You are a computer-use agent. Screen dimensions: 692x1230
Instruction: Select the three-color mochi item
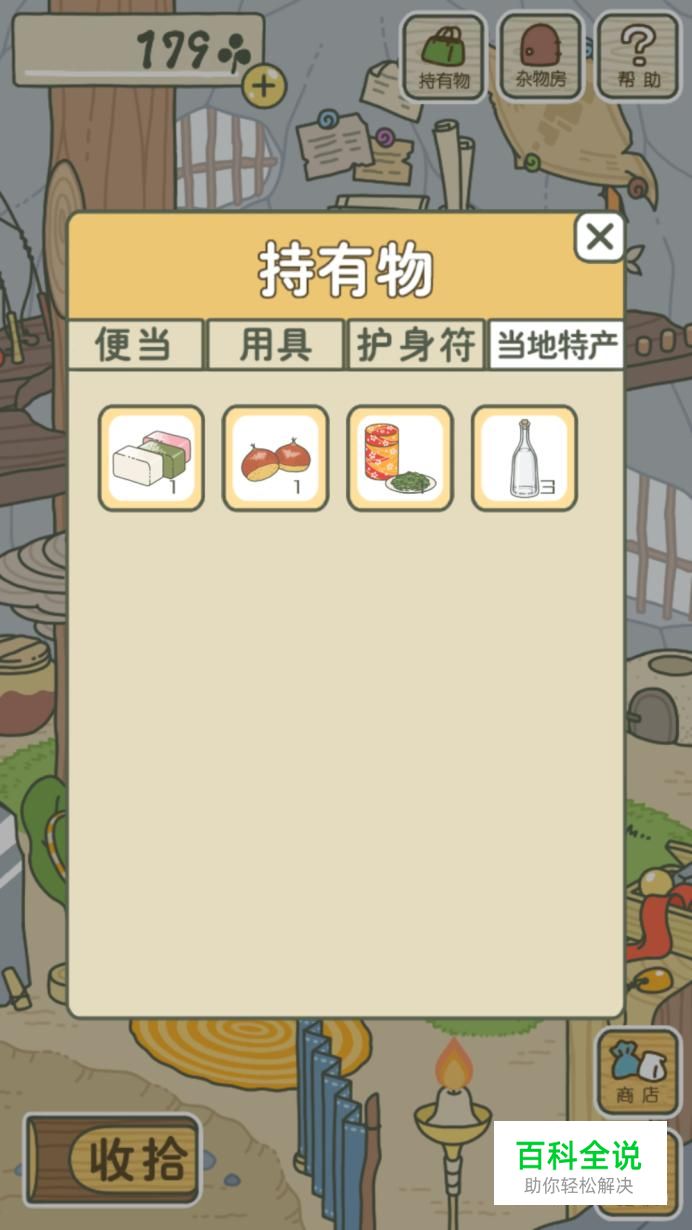pyautogui.click(x=151, y=458)
